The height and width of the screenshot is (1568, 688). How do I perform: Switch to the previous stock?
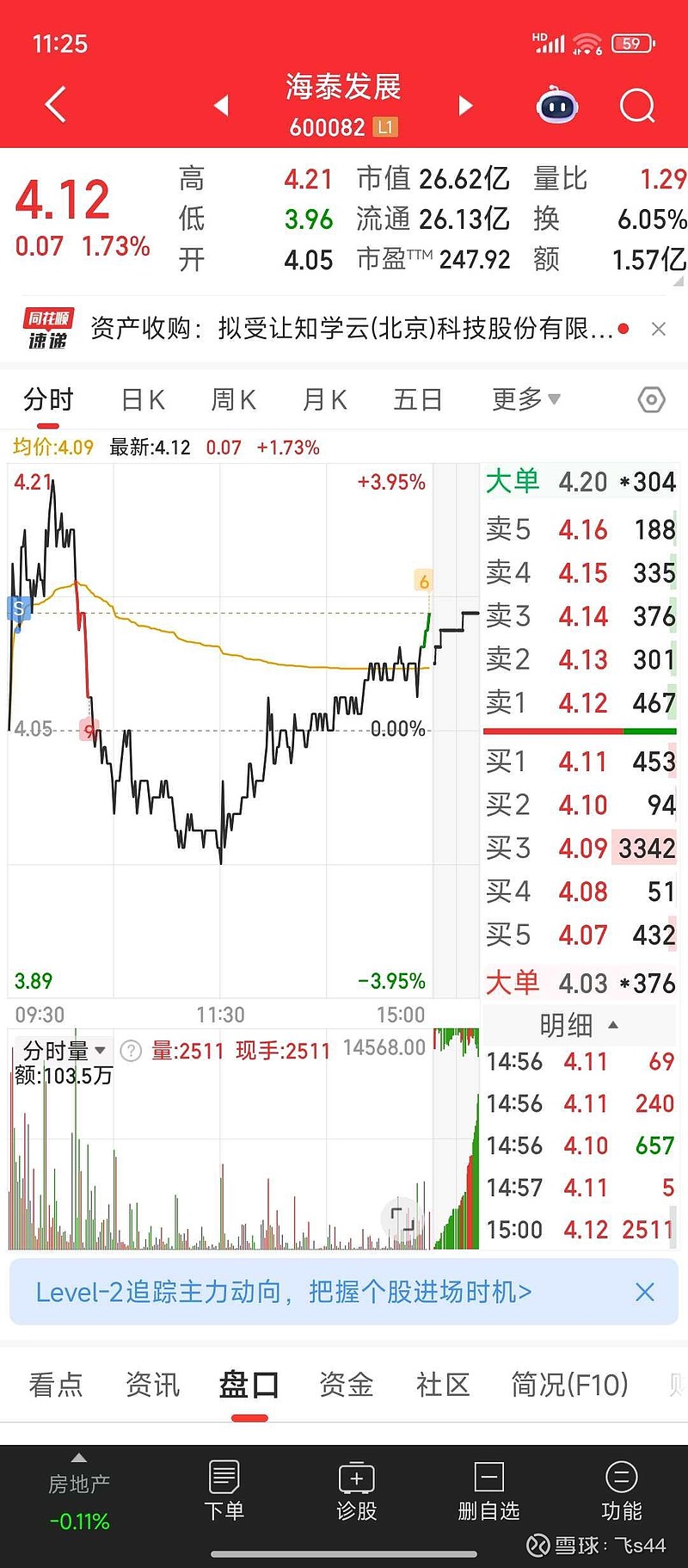(x=222, y=105)
